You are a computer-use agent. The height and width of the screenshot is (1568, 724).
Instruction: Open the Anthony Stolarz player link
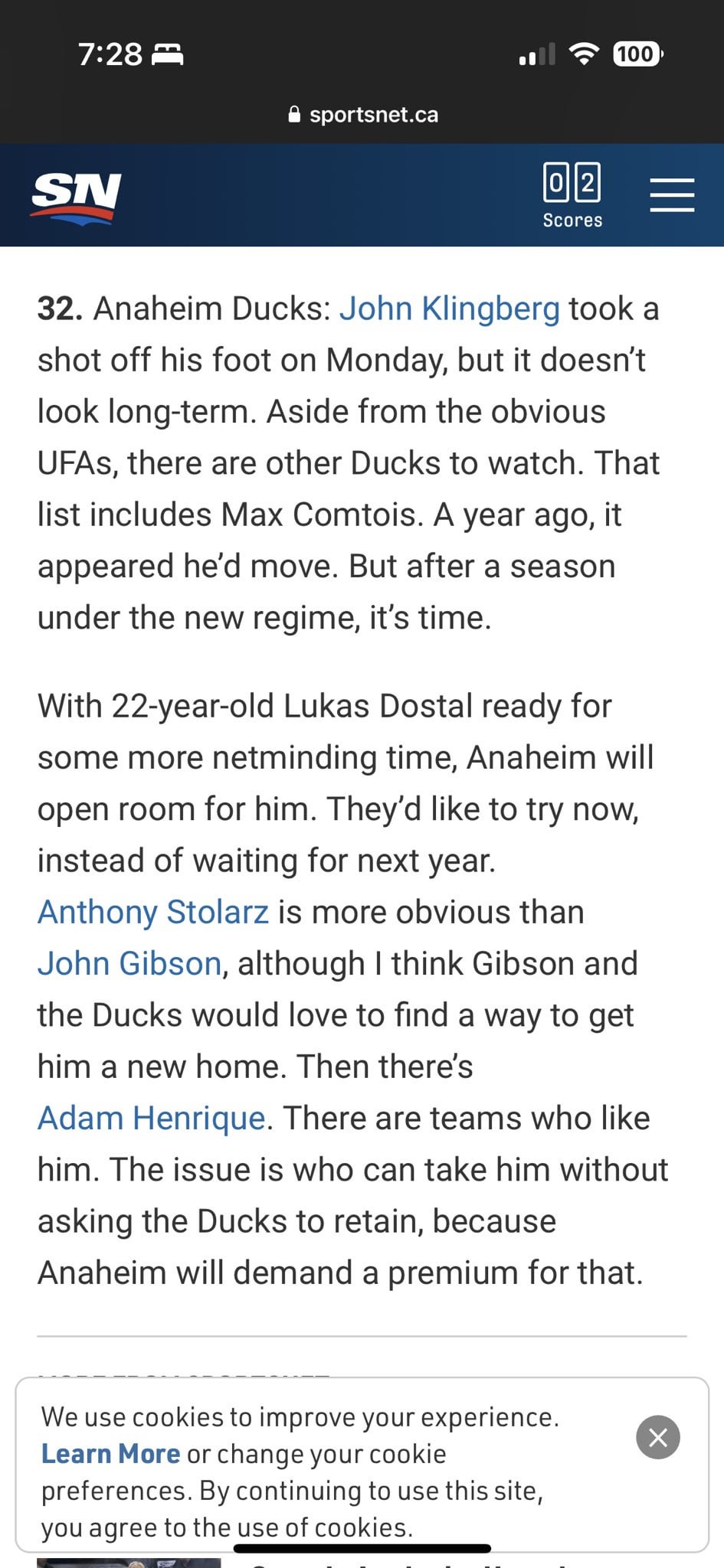click(x=153, y=912)
